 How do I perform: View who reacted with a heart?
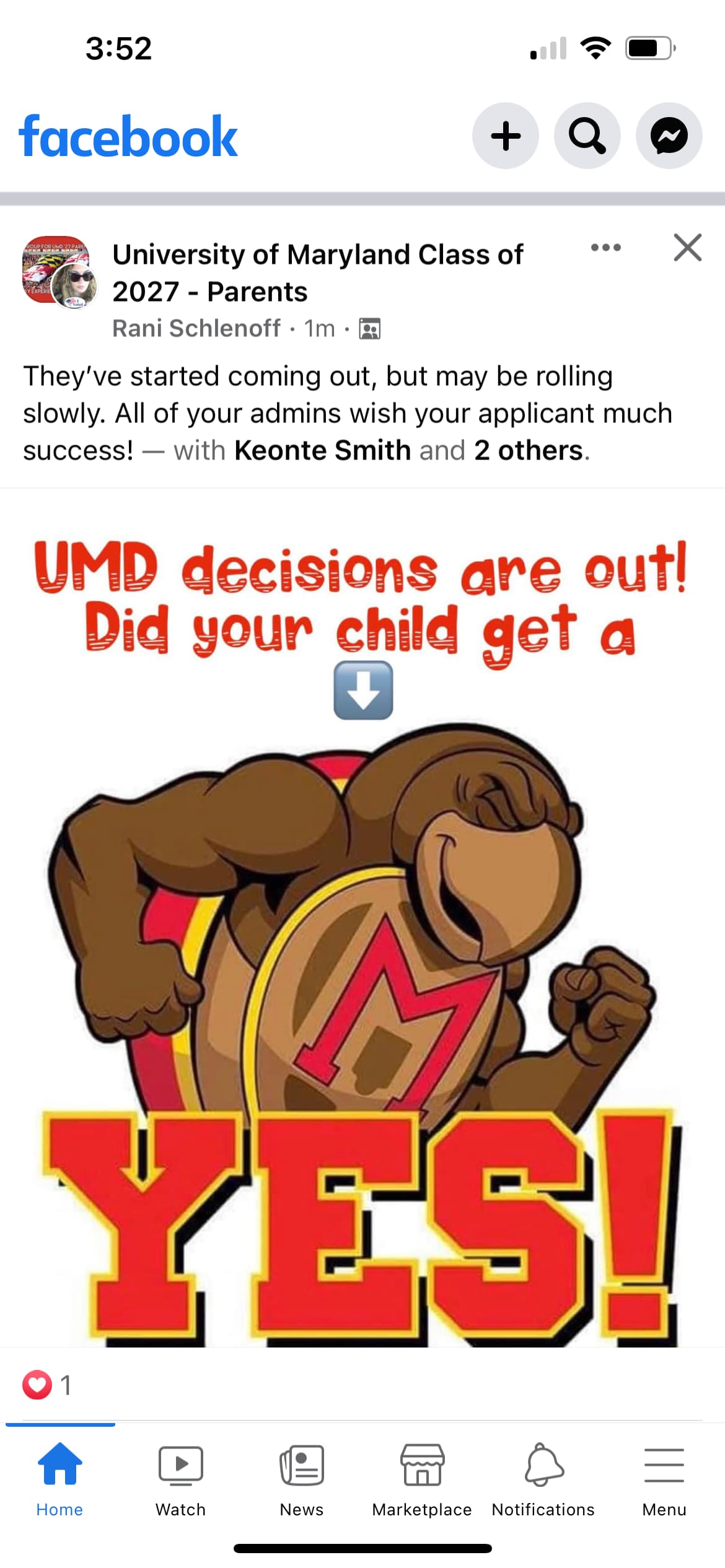pyautogui.click(x=47, y=1385)
